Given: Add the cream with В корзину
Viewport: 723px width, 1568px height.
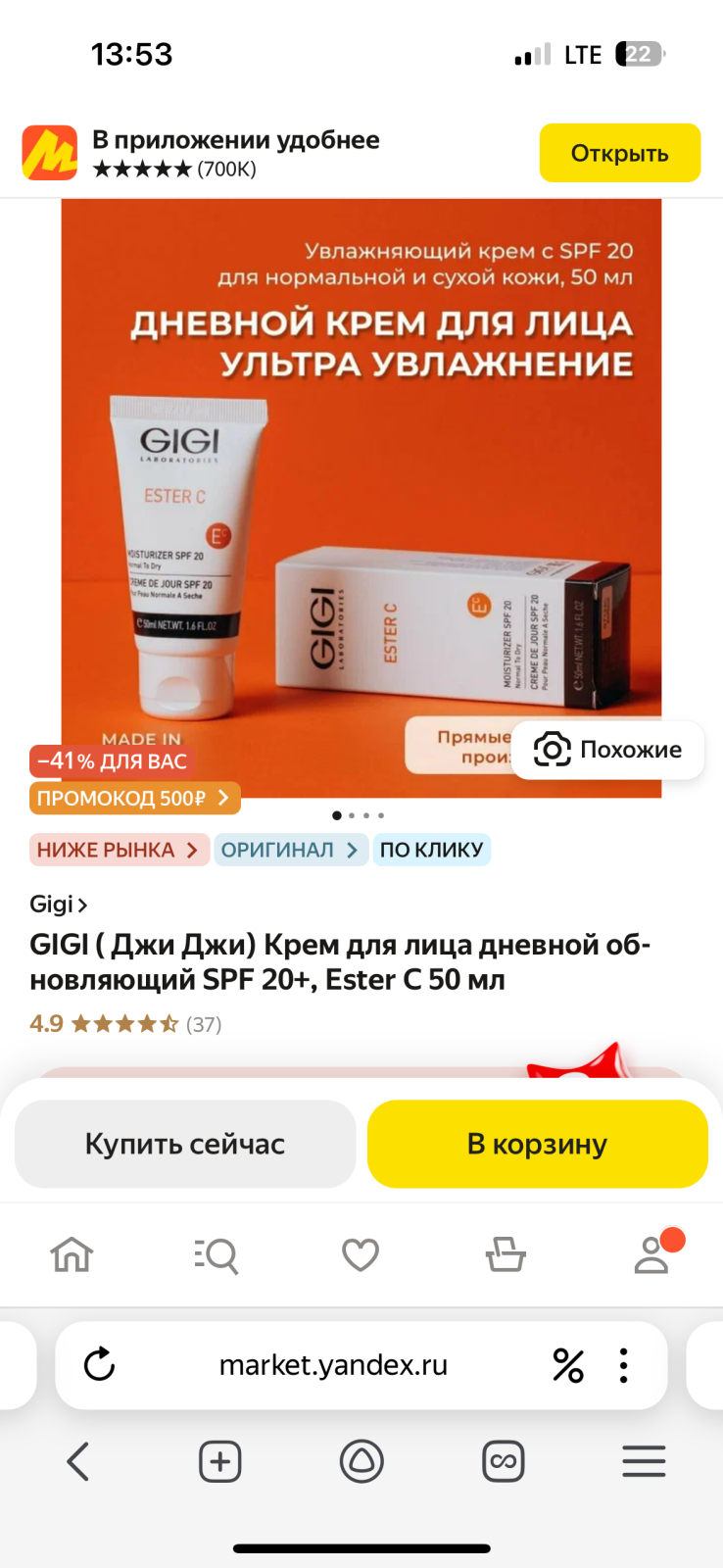Looking at the screenshot, I should (537, 1144).
